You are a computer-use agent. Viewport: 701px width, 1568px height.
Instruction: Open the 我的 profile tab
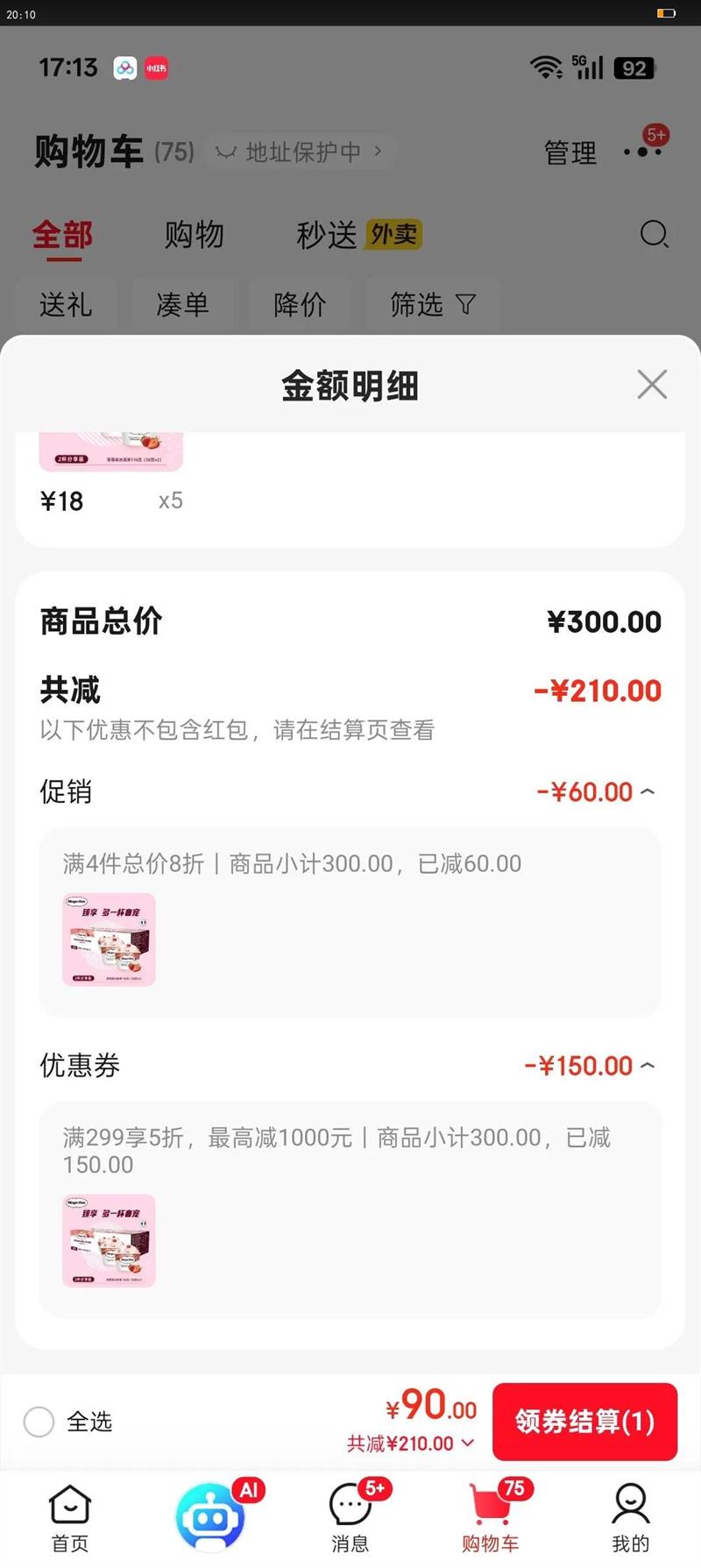point(630,1518)
